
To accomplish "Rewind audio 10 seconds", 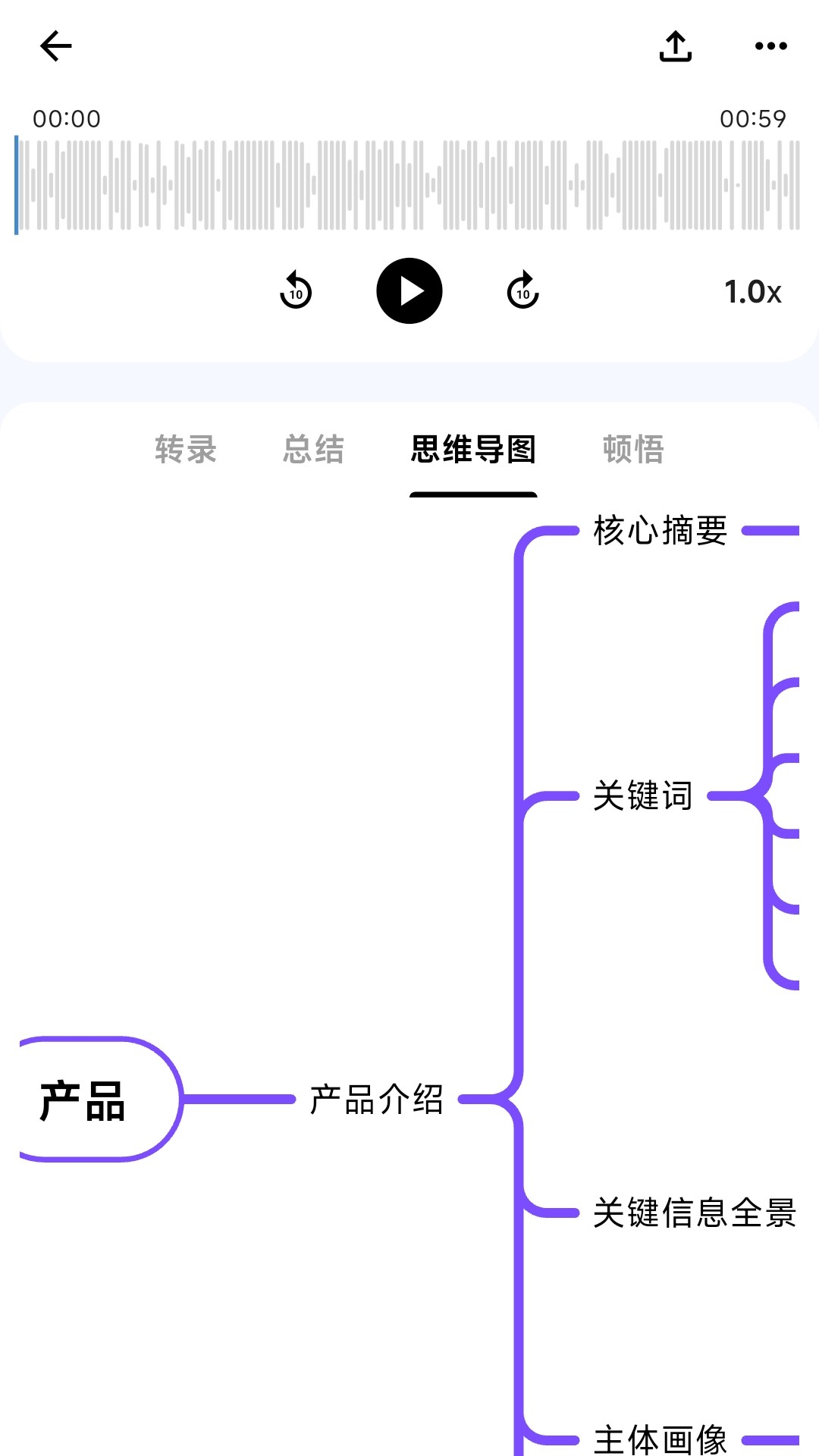I will (296, 291).
